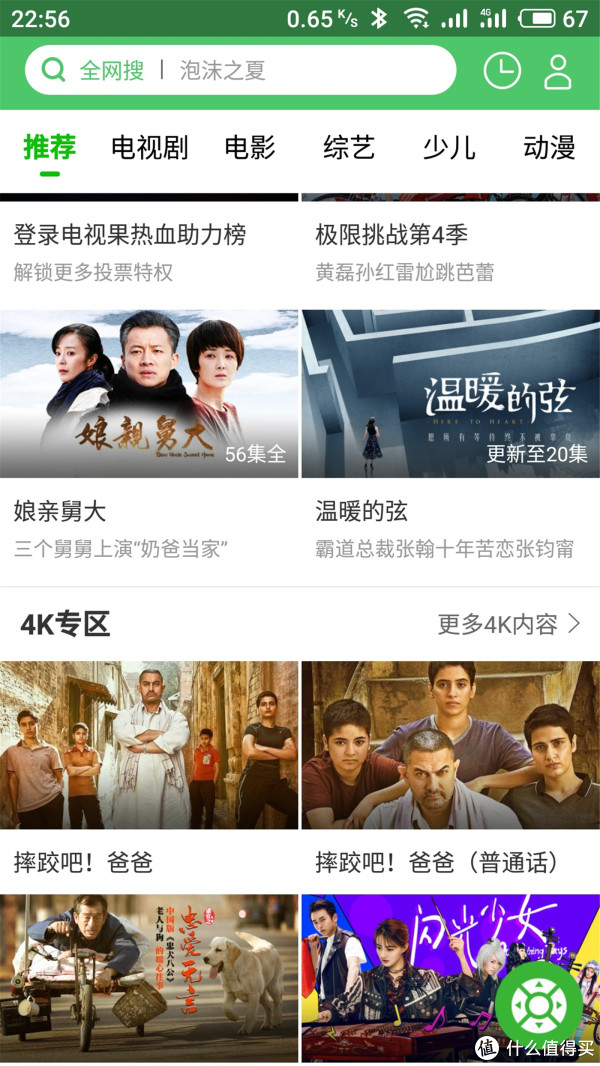Open the 少儿 tab
The width and height of the screenshot is (600, 1066).
click(449, 148)
